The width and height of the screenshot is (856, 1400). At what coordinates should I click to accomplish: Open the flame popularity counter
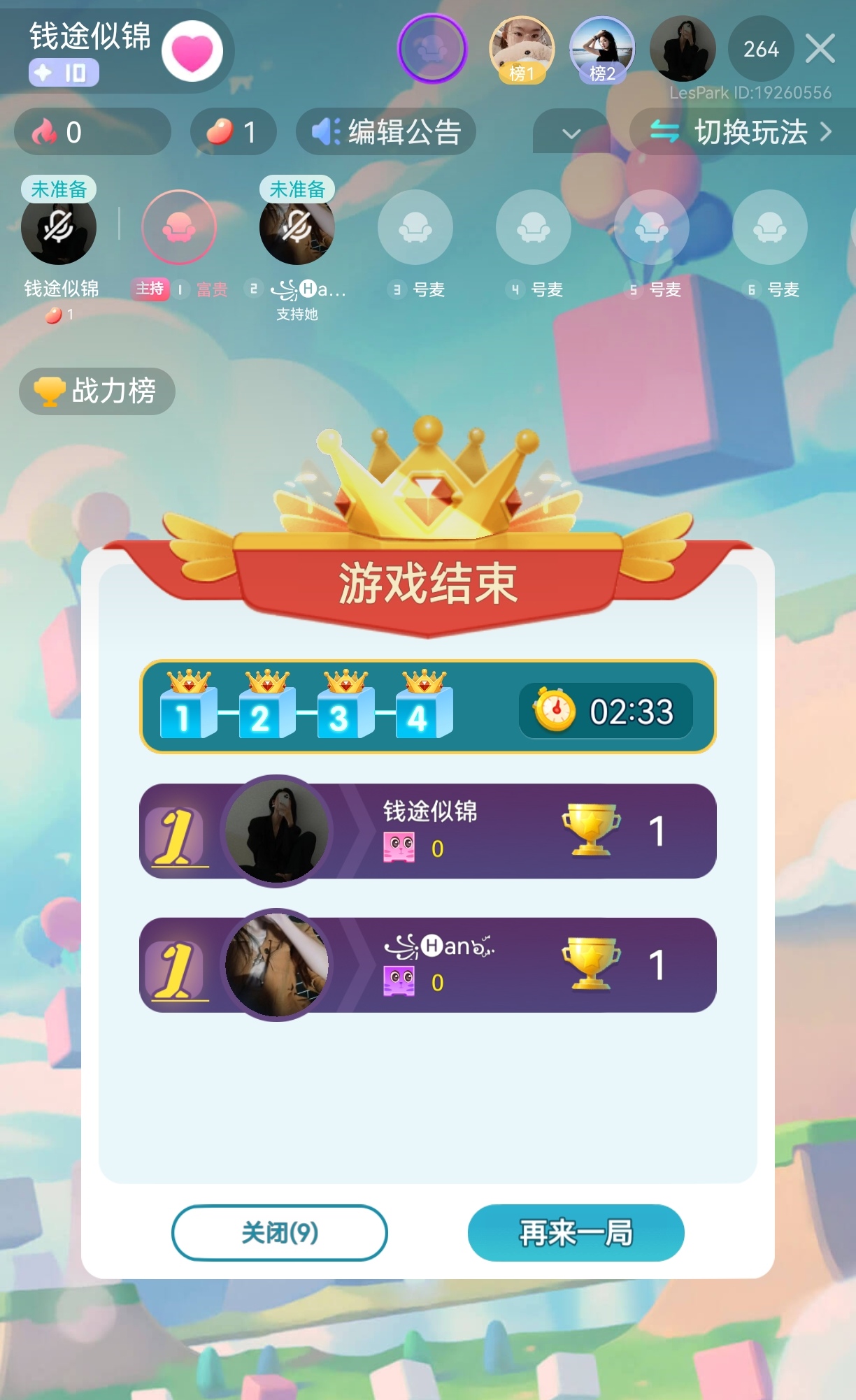[x=92, y=131]
